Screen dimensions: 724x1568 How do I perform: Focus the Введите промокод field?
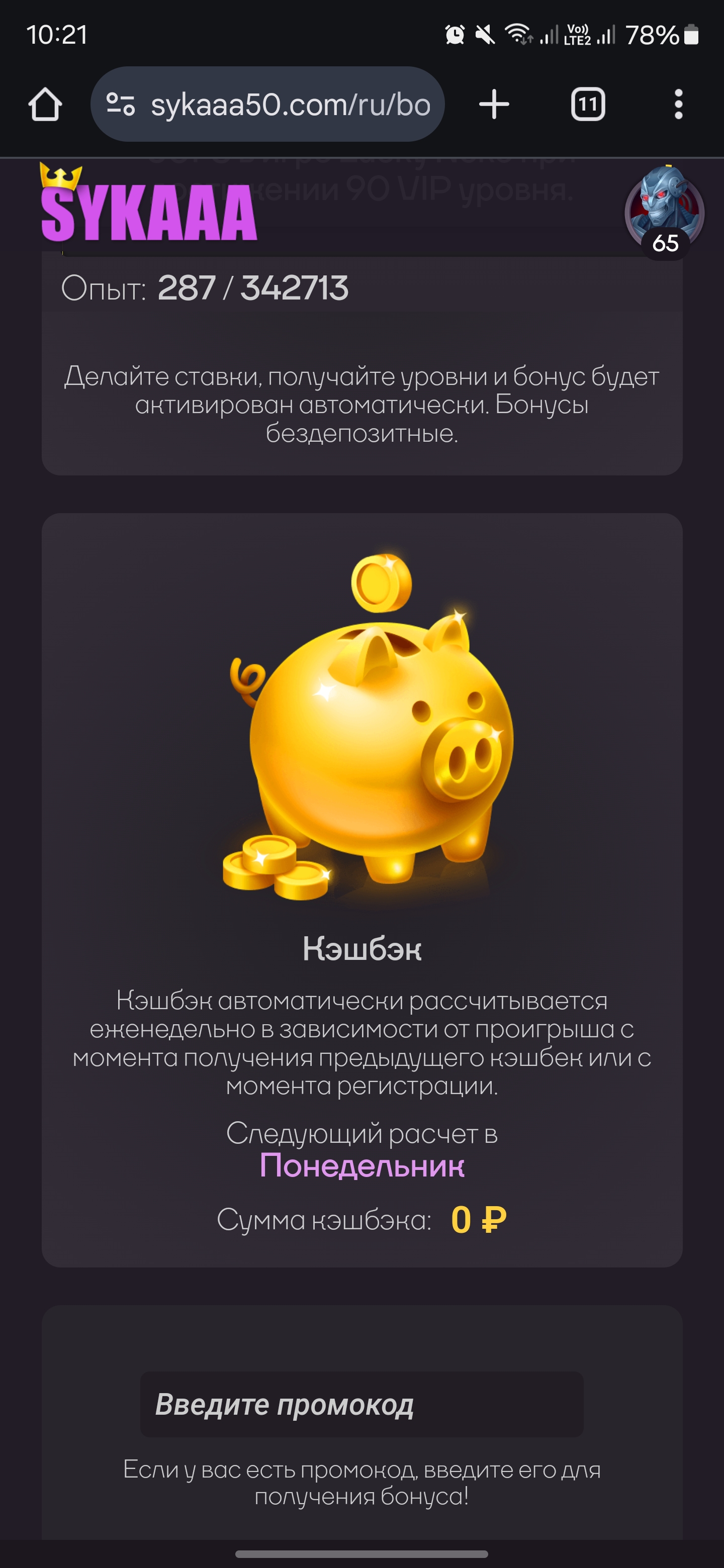pyautogui.click(x=361, y=1404)
